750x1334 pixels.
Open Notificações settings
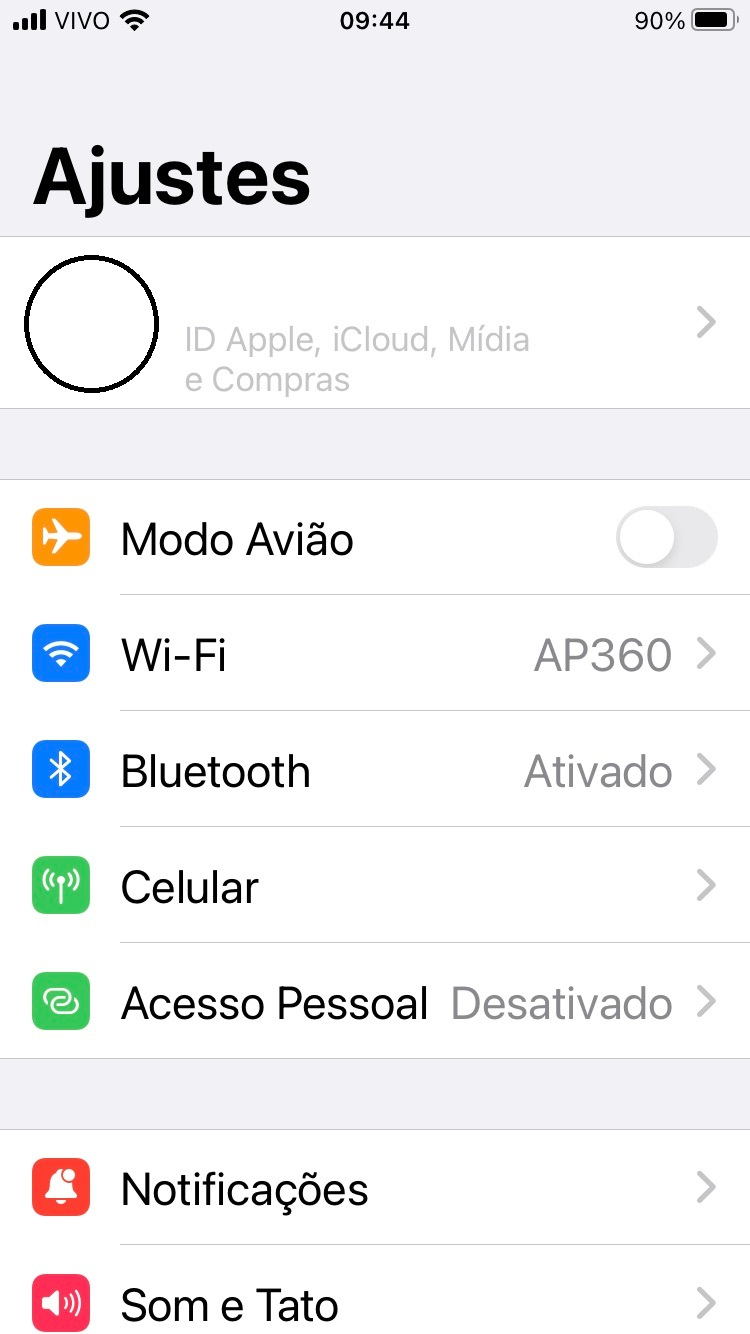pos(375,1188)
